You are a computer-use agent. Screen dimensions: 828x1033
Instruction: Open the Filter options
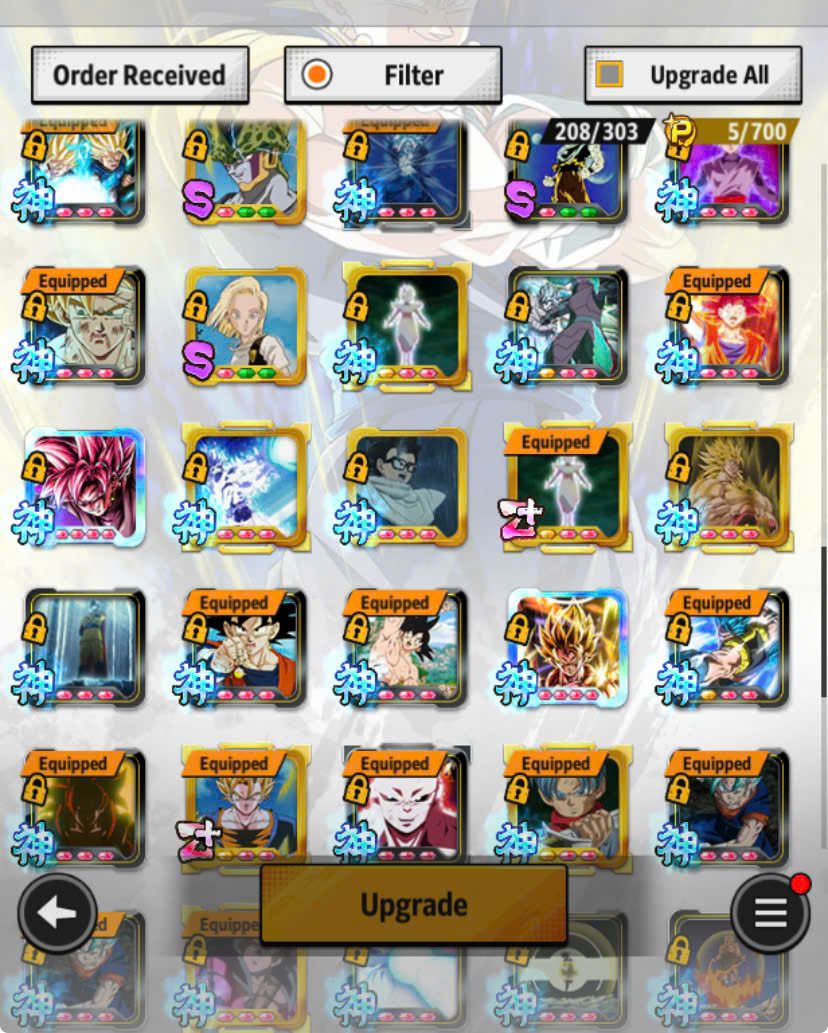click(x=392, y=75)
